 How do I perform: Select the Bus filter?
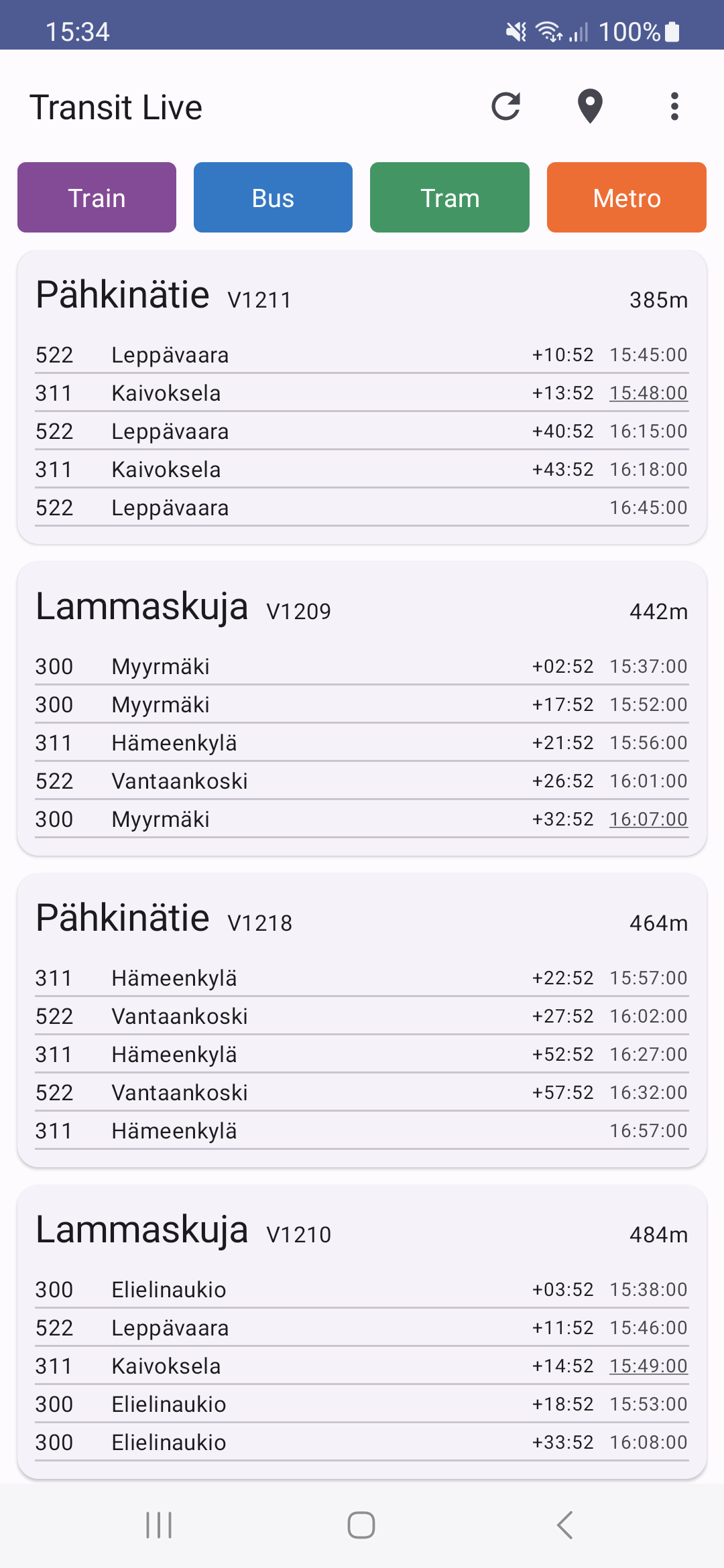273,198
